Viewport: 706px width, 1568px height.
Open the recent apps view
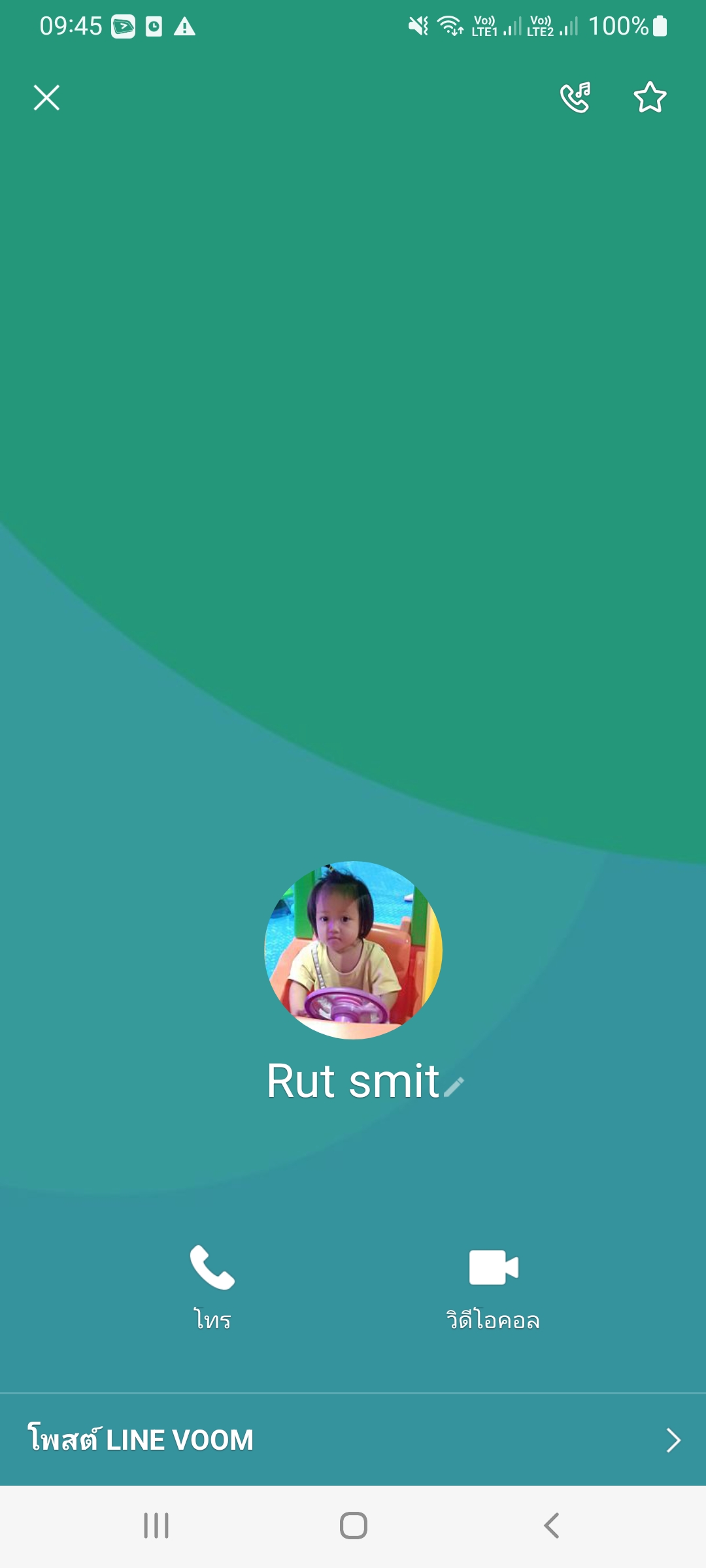pyautogui.click(x=156, y=1526)
